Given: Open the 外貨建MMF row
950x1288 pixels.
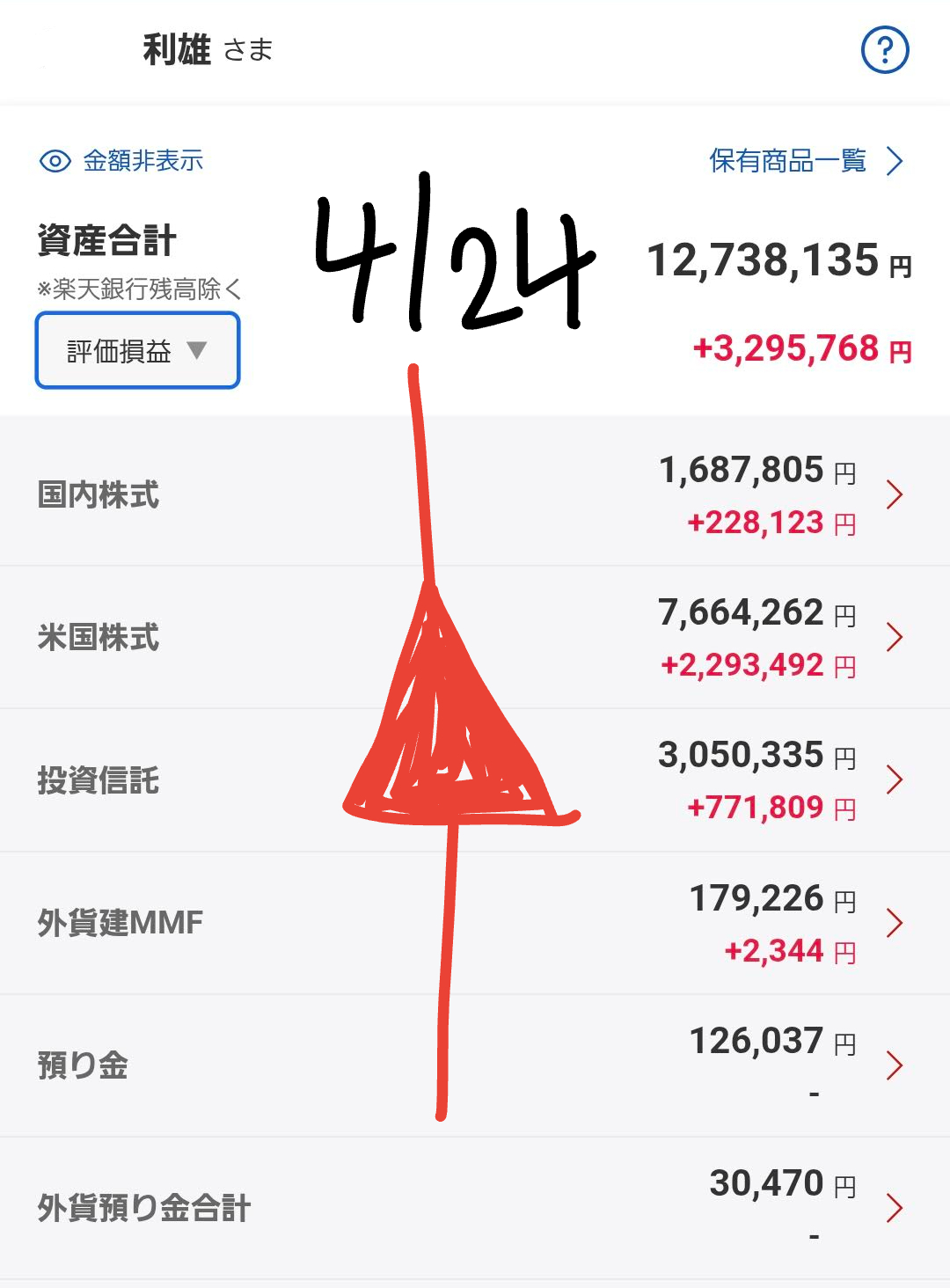Looking at the screenshot, I should tap(475, 923).
